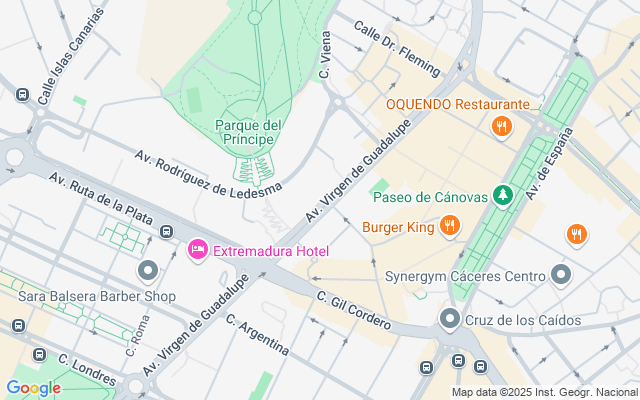This screenshot has height=400, width=640.
Task: Select the Synergym Cáceres Centro marker
Action: [561, 274]
